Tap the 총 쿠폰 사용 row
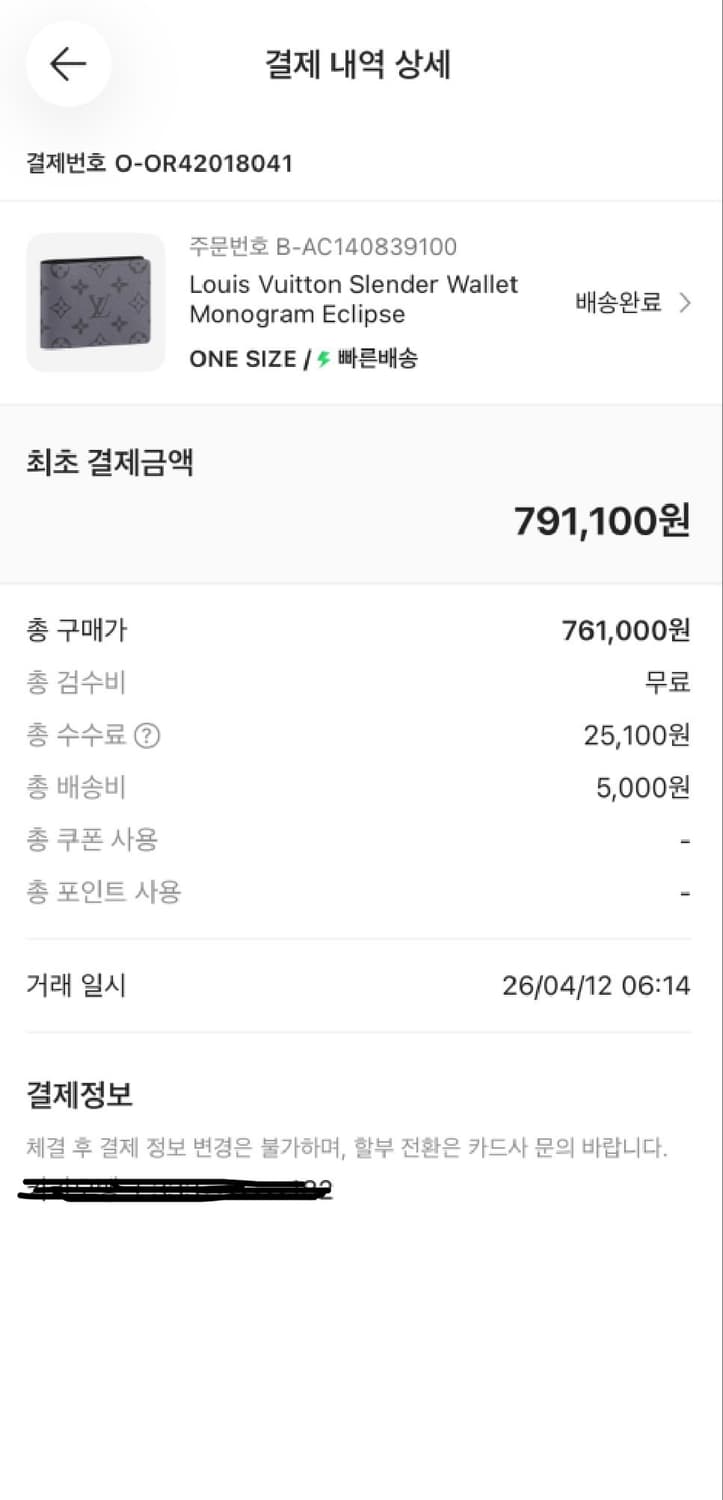 (x=91, y=840)
